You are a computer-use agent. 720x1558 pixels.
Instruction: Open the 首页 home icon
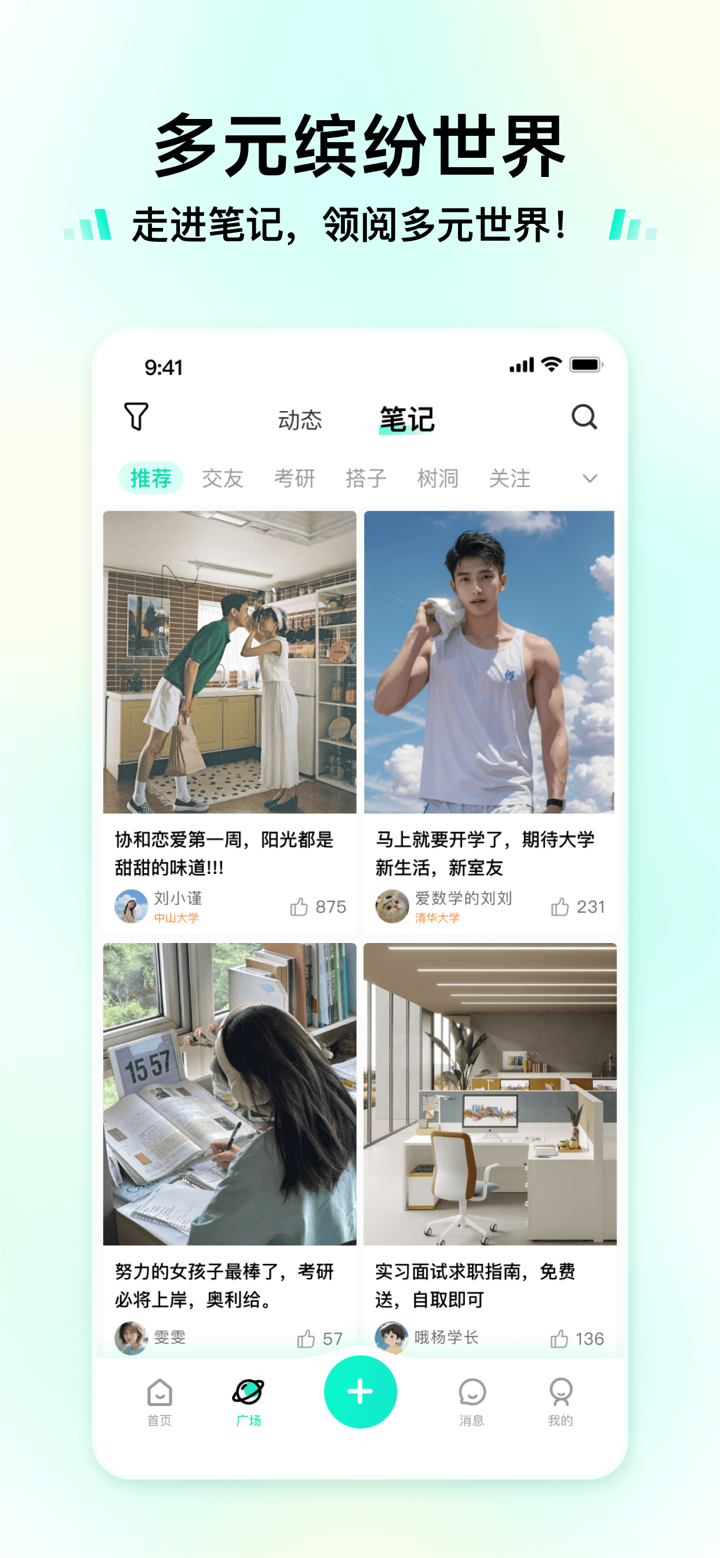click(159, 1392)
